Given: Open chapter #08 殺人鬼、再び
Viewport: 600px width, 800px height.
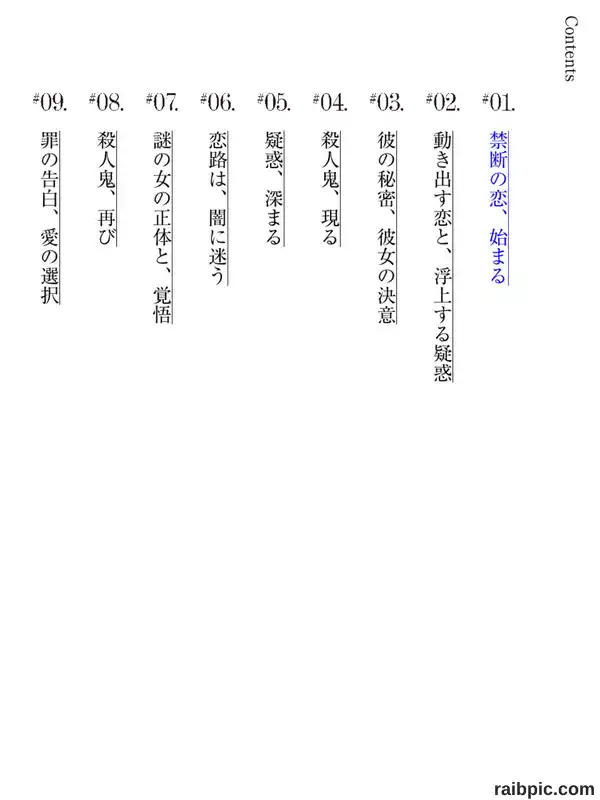Looking at the screenshot, I should [x=107, y=189].
